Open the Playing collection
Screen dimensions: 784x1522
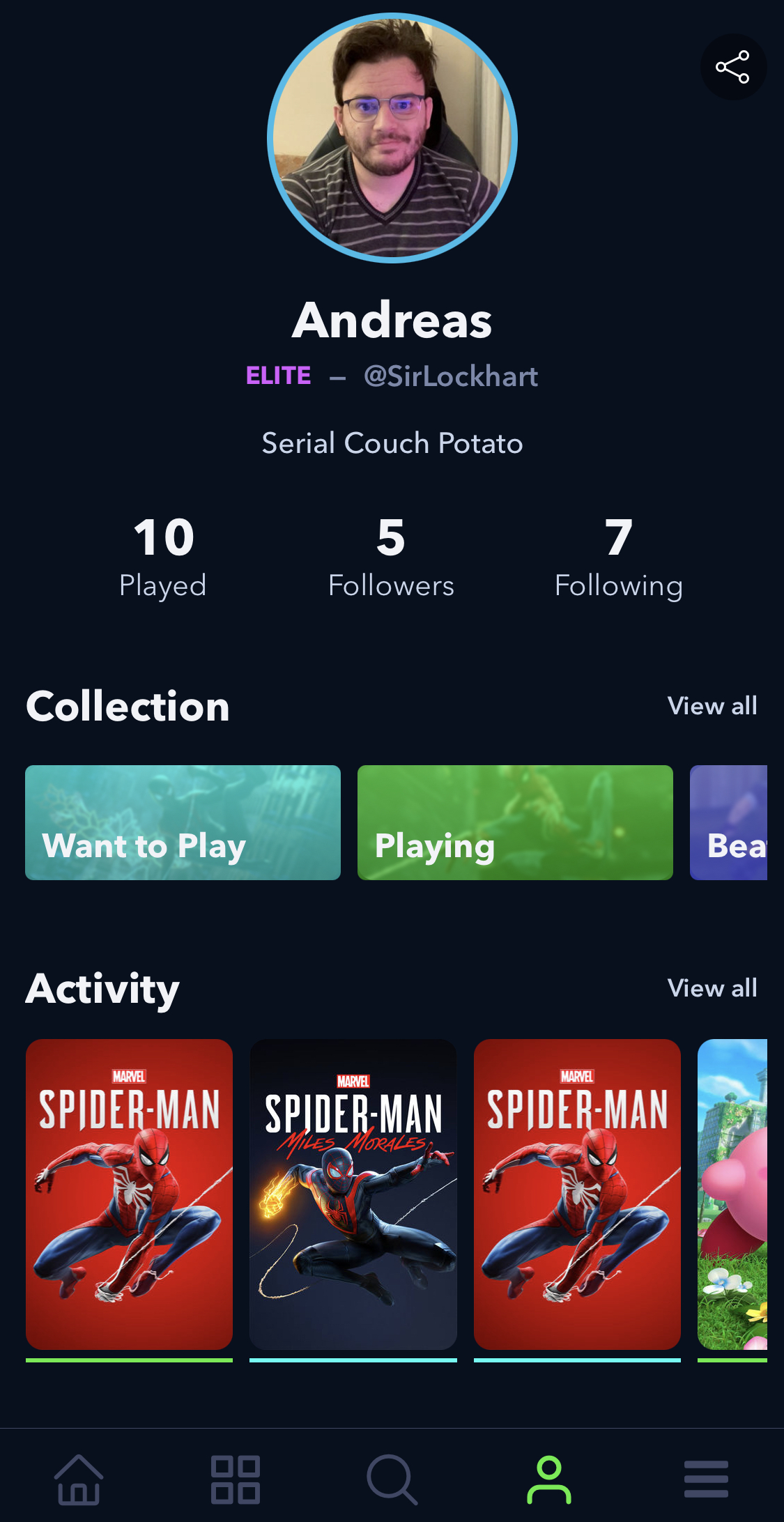515,822
